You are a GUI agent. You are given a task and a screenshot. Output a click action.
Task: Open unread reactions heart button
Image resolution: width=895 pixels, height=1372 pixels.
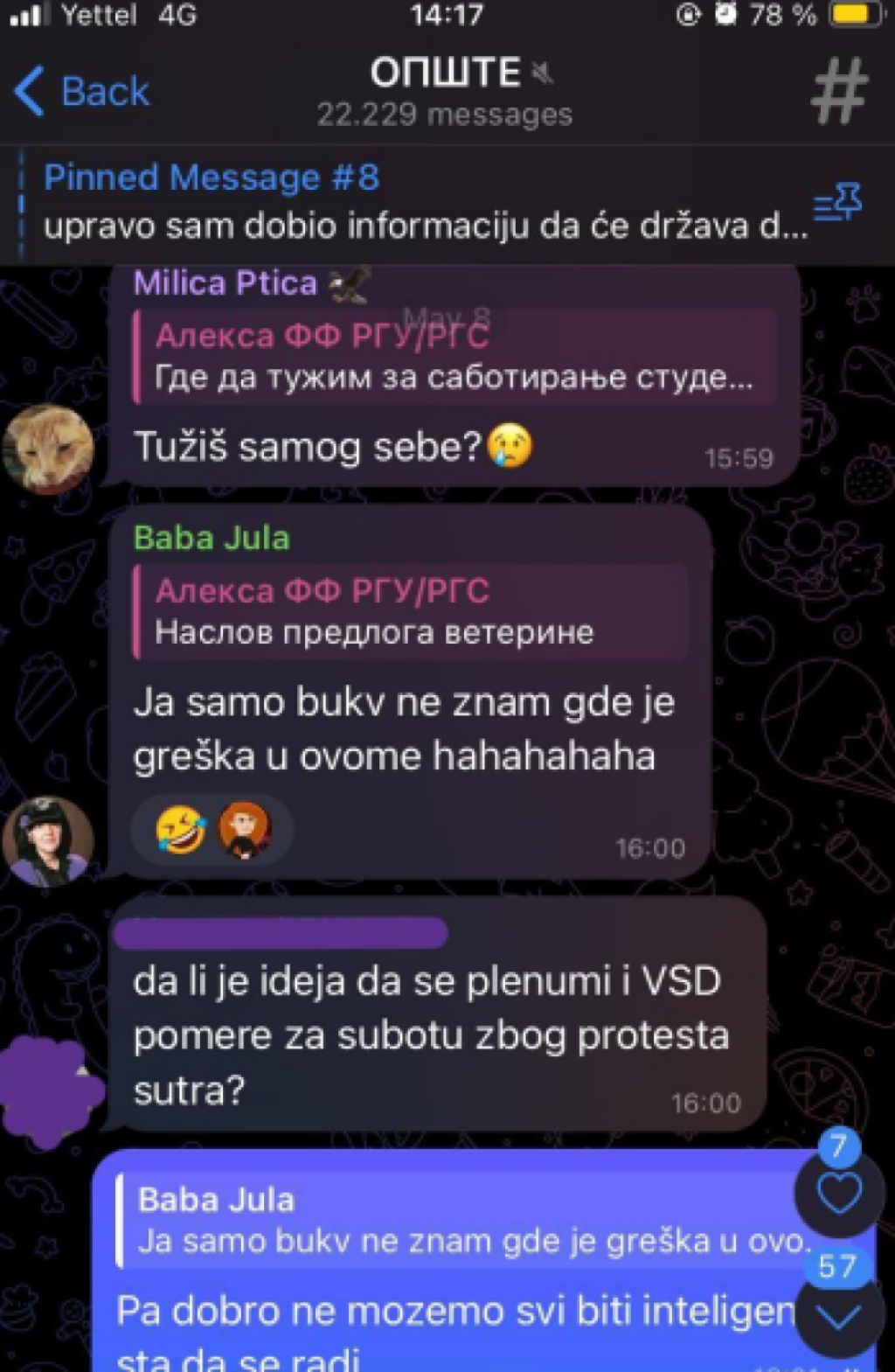pyautogui.click(x=837, y=1194)
